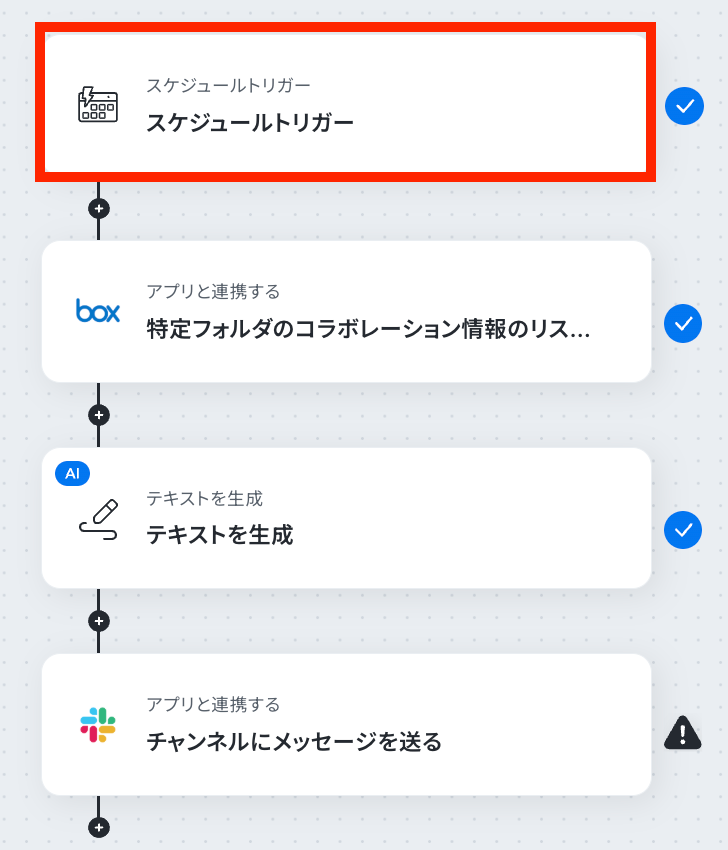Viewport: 728px width, 850px height.
Task: Add a step below テキストを生成
Action: point(98,621)
